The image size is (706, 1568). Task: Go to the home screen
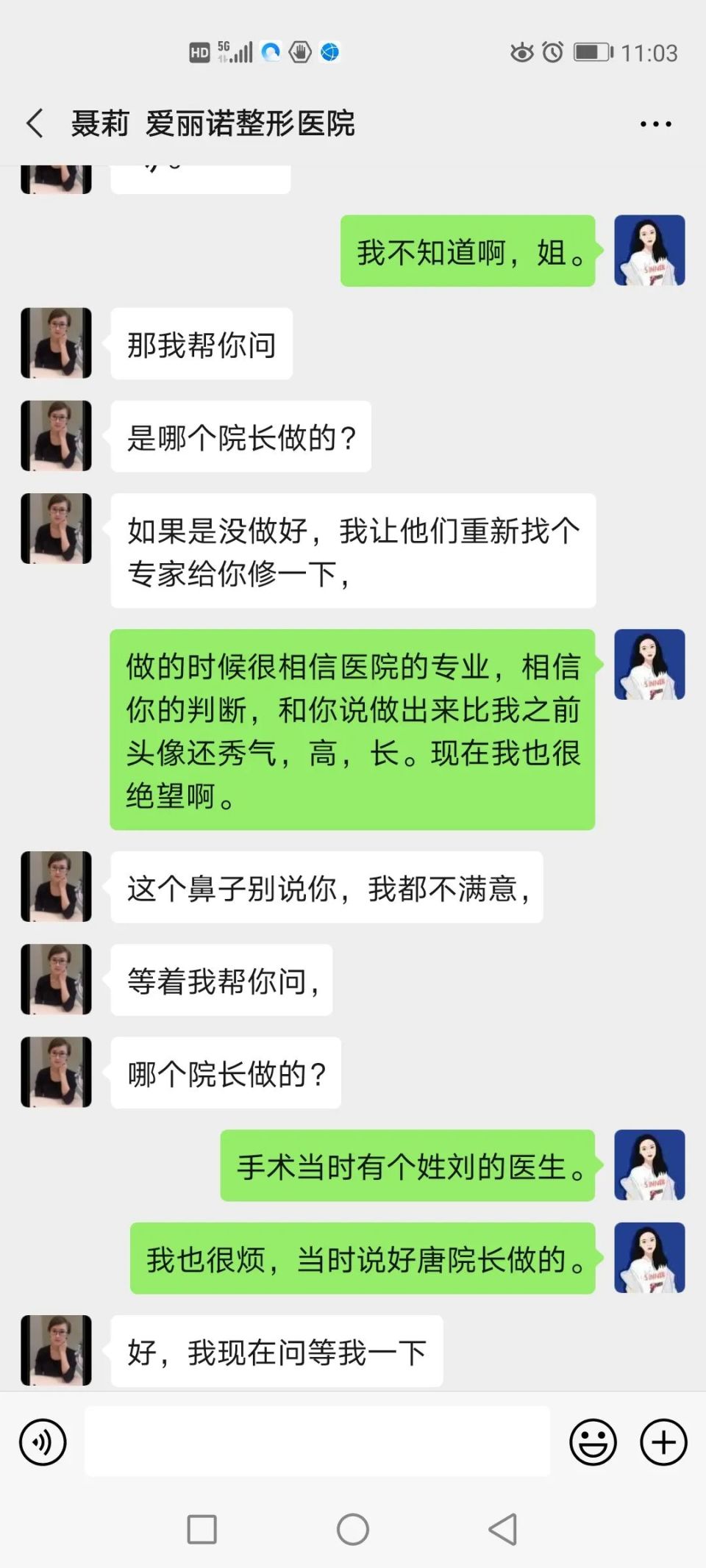tap(353, 1530)
